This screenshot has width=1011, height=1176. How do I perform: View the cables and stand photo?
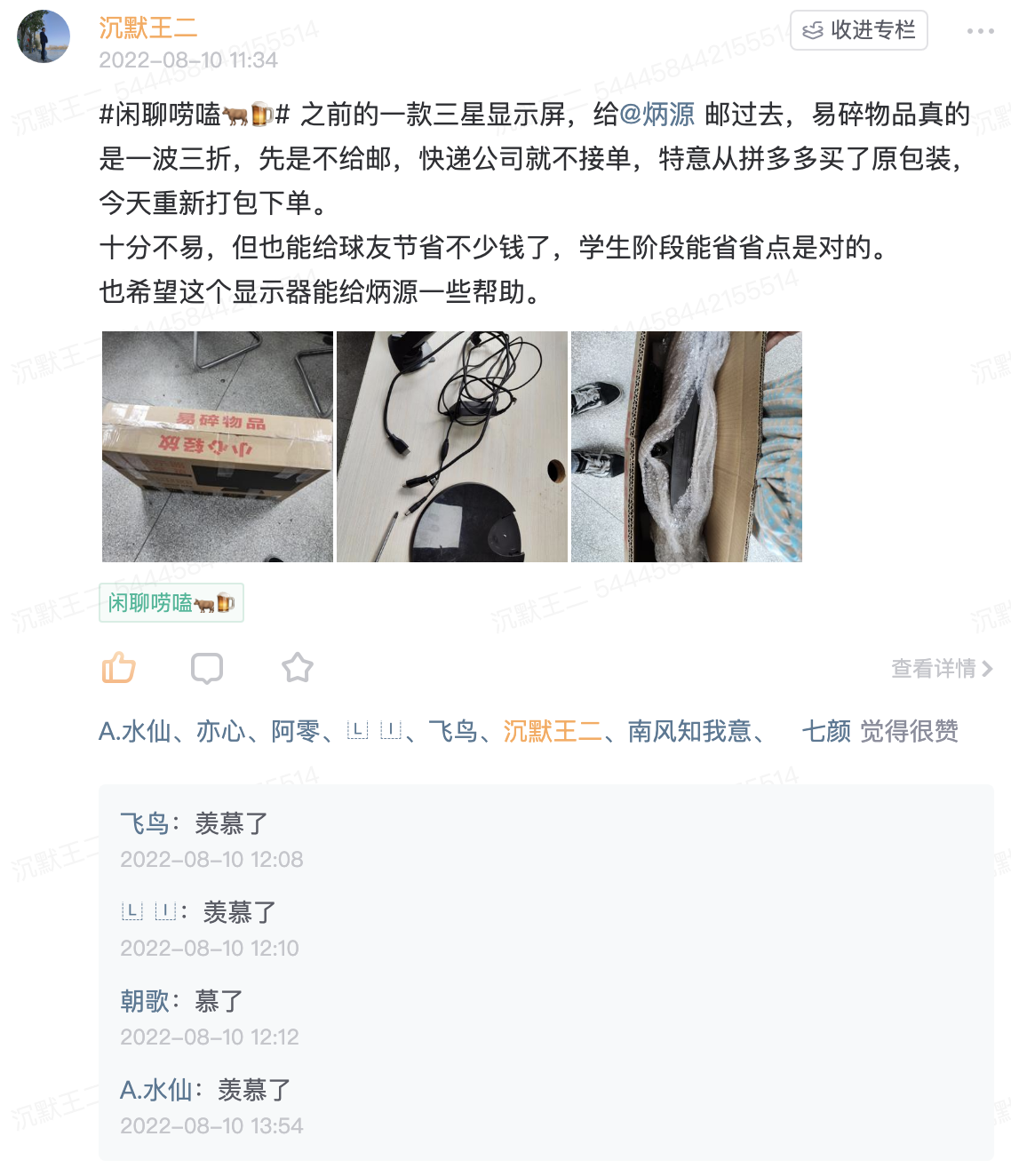pos(451,447)
